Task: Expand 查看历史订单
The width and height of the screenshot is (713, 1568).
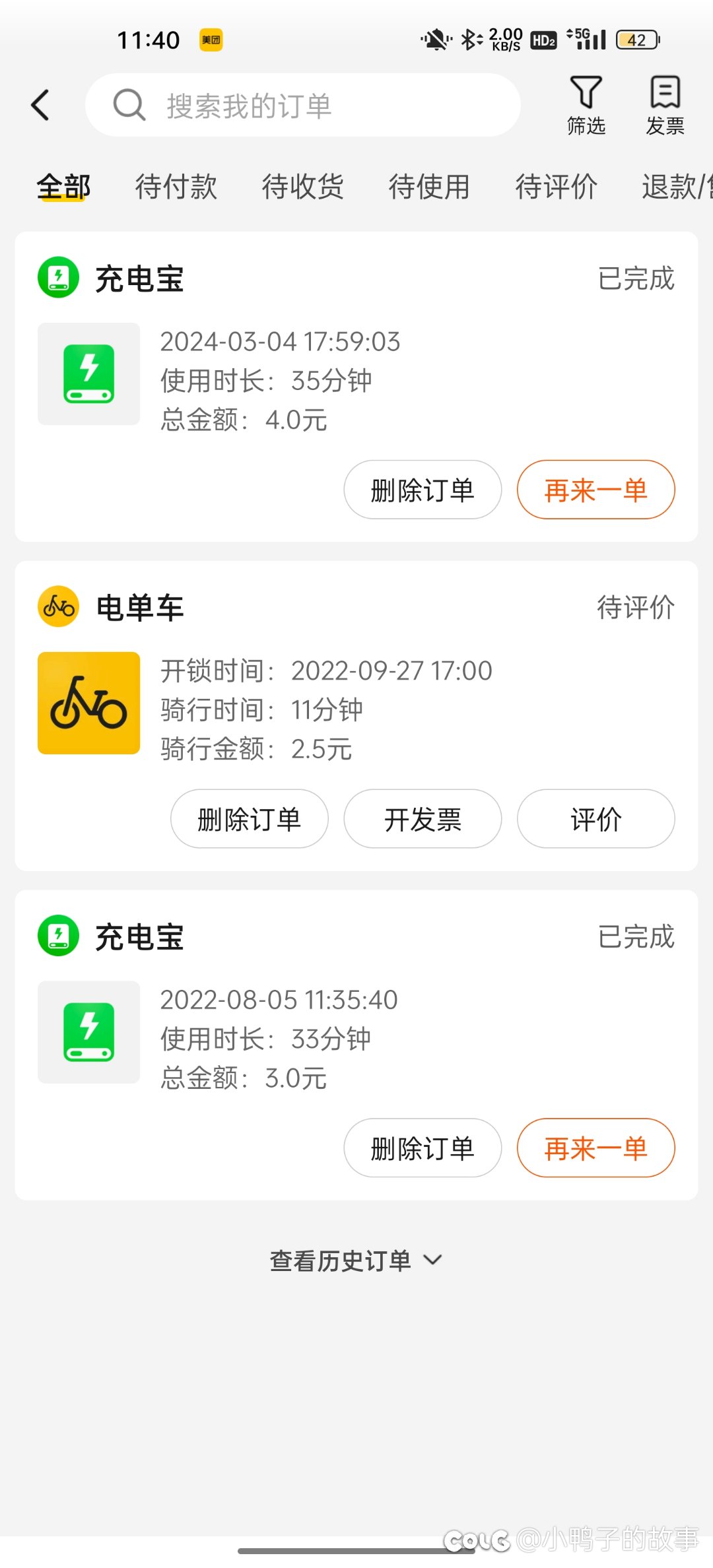Action: pos(356,1260)
